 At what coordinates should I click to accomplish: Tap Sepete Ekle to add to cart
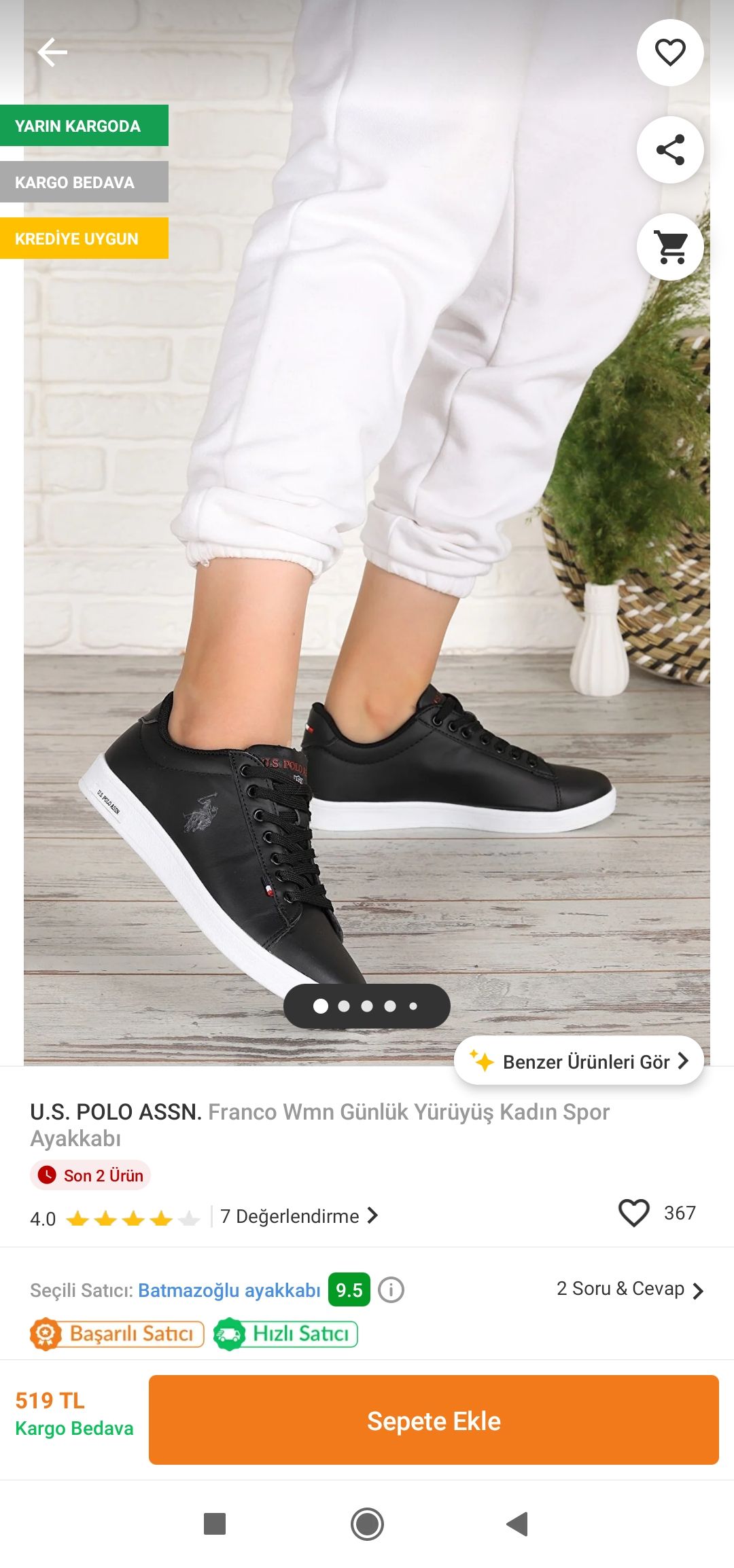coord(434,1420)
